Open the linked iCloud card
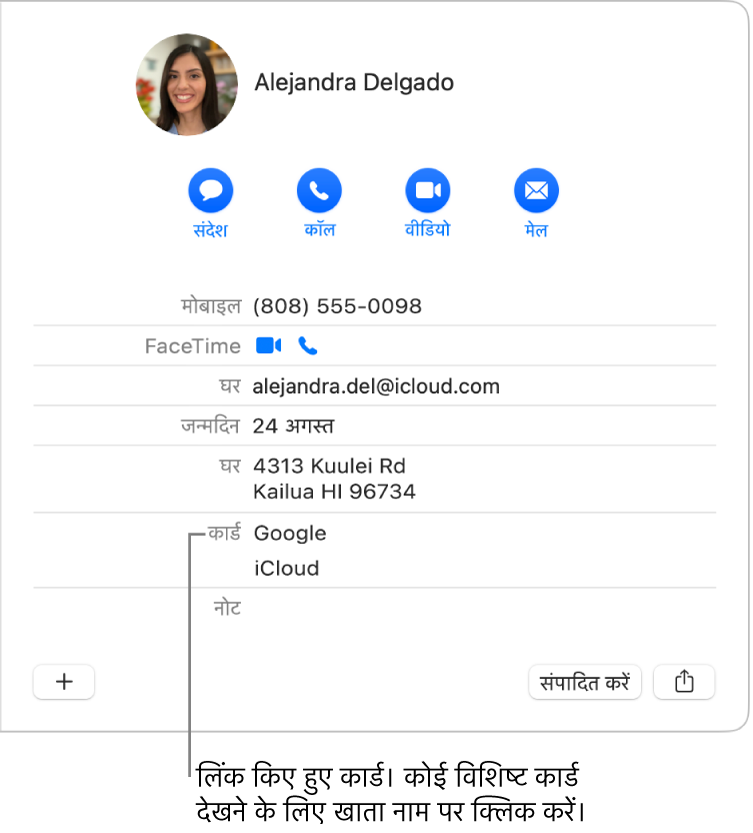Viewport: 753px width, 833px height. pos(287,568)
